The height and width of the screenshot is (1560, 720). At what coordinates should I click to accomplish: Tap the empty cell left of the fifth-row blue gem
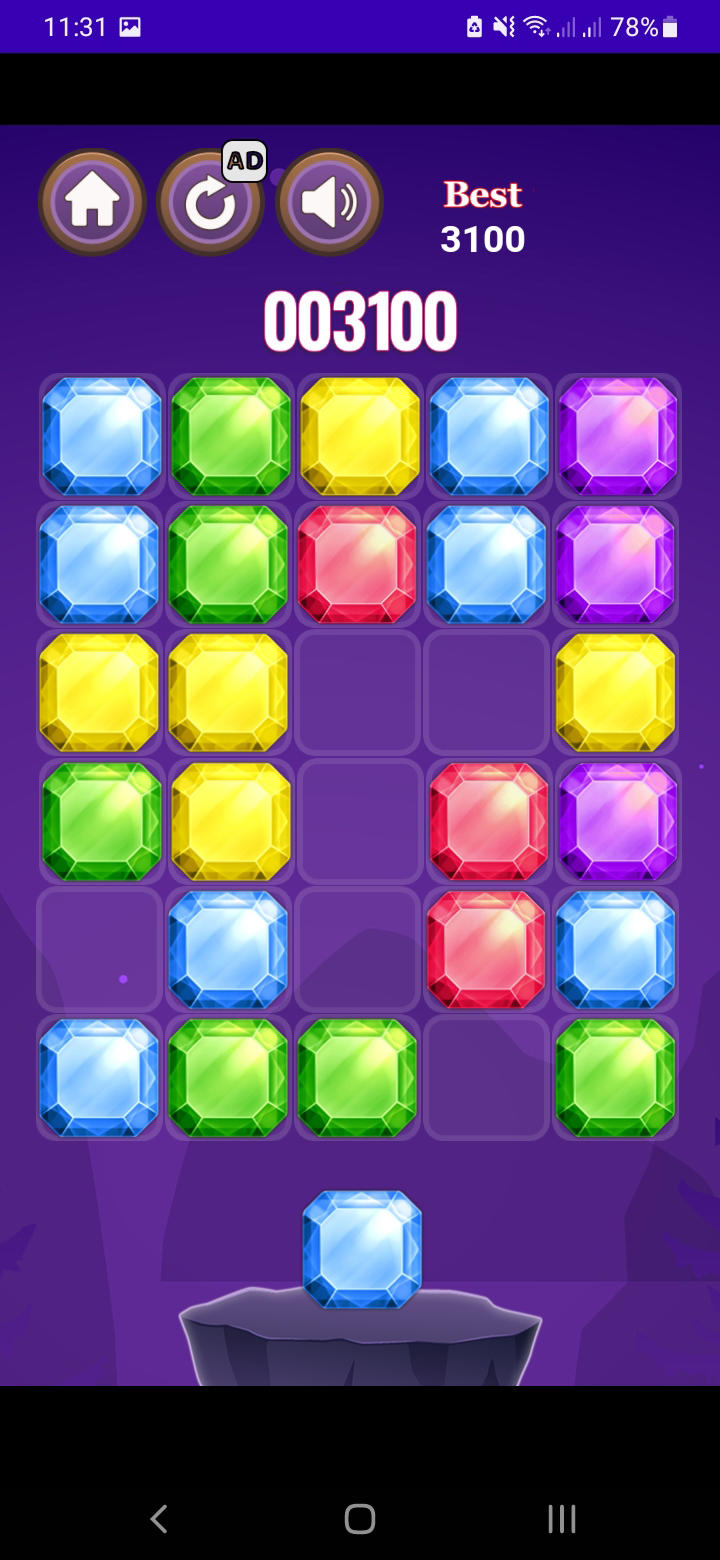click(100, 950)
